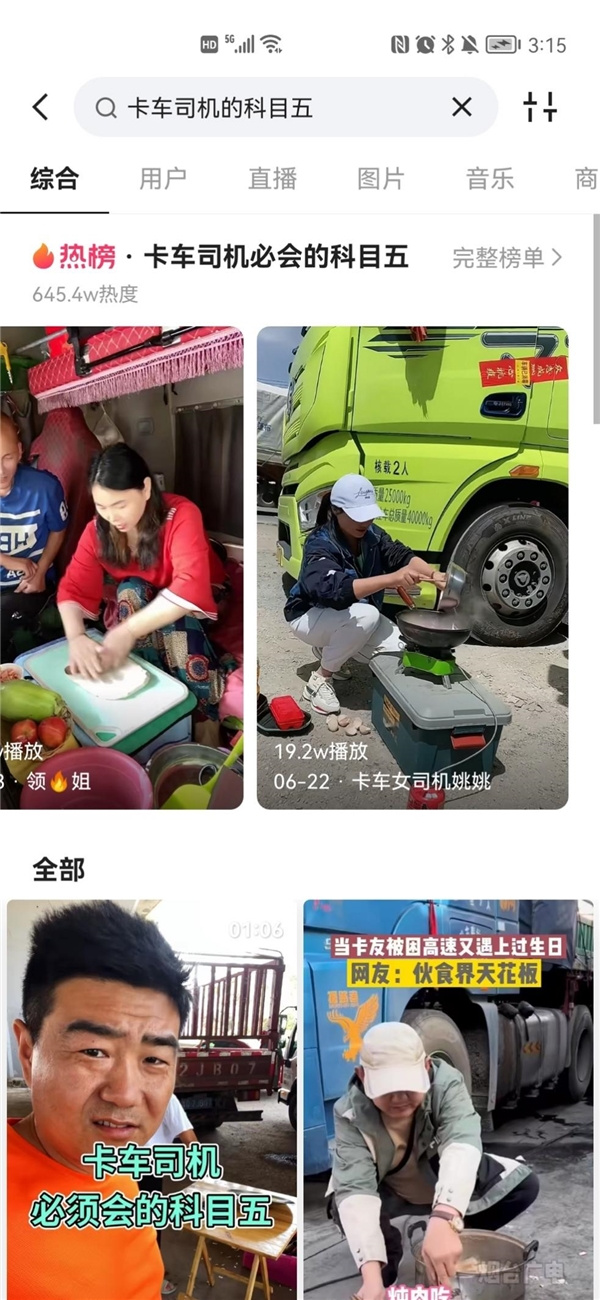Go back using the back arrow
Viewport: 600px width, 1300px height.
(40, 107)
